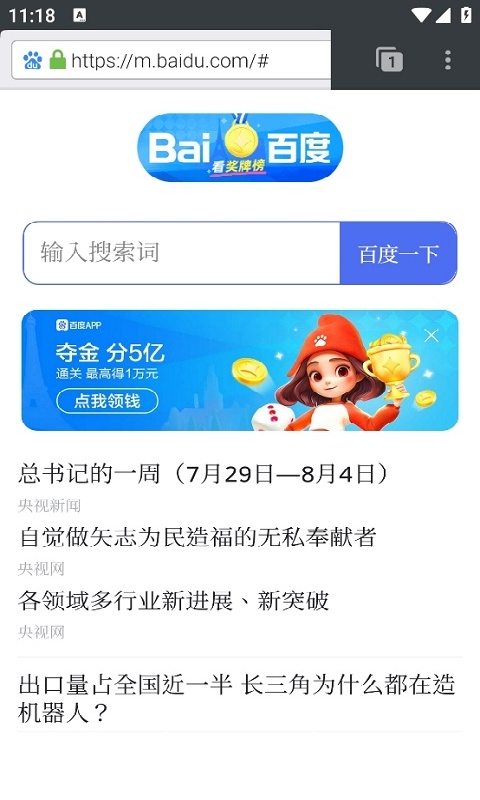Viewport: 480px width, 800px height.
Task: Dismiss the 百度APP banner ad
Action: (x=432, y=335)
